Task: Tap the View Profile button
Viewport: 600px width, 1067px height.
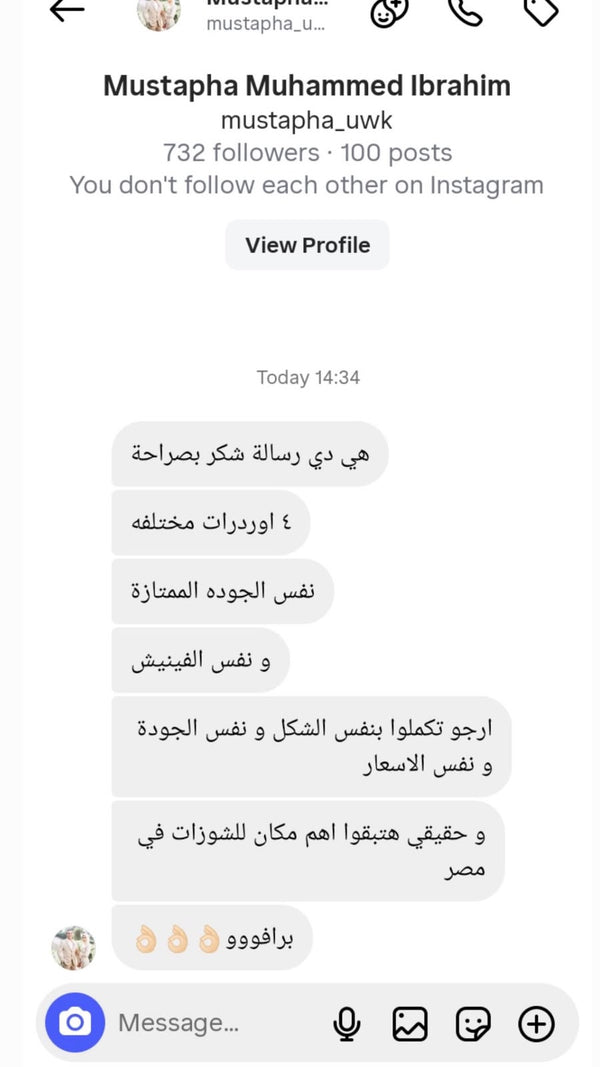Action: pos(307,245)
